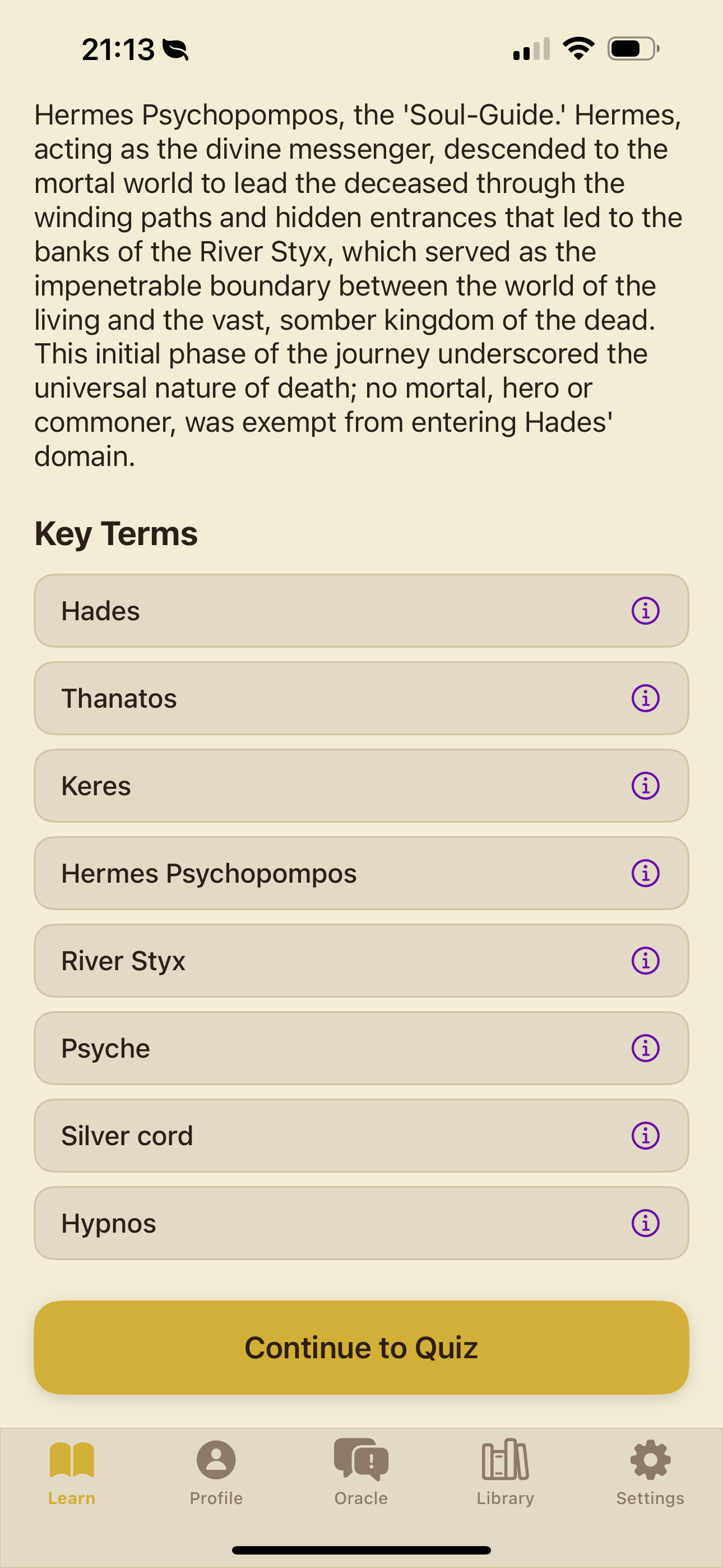Image resolution: width=723 pixels, height=1568 pixels.
Task: Select the Learn tab
Action: tap(72, 1472)
